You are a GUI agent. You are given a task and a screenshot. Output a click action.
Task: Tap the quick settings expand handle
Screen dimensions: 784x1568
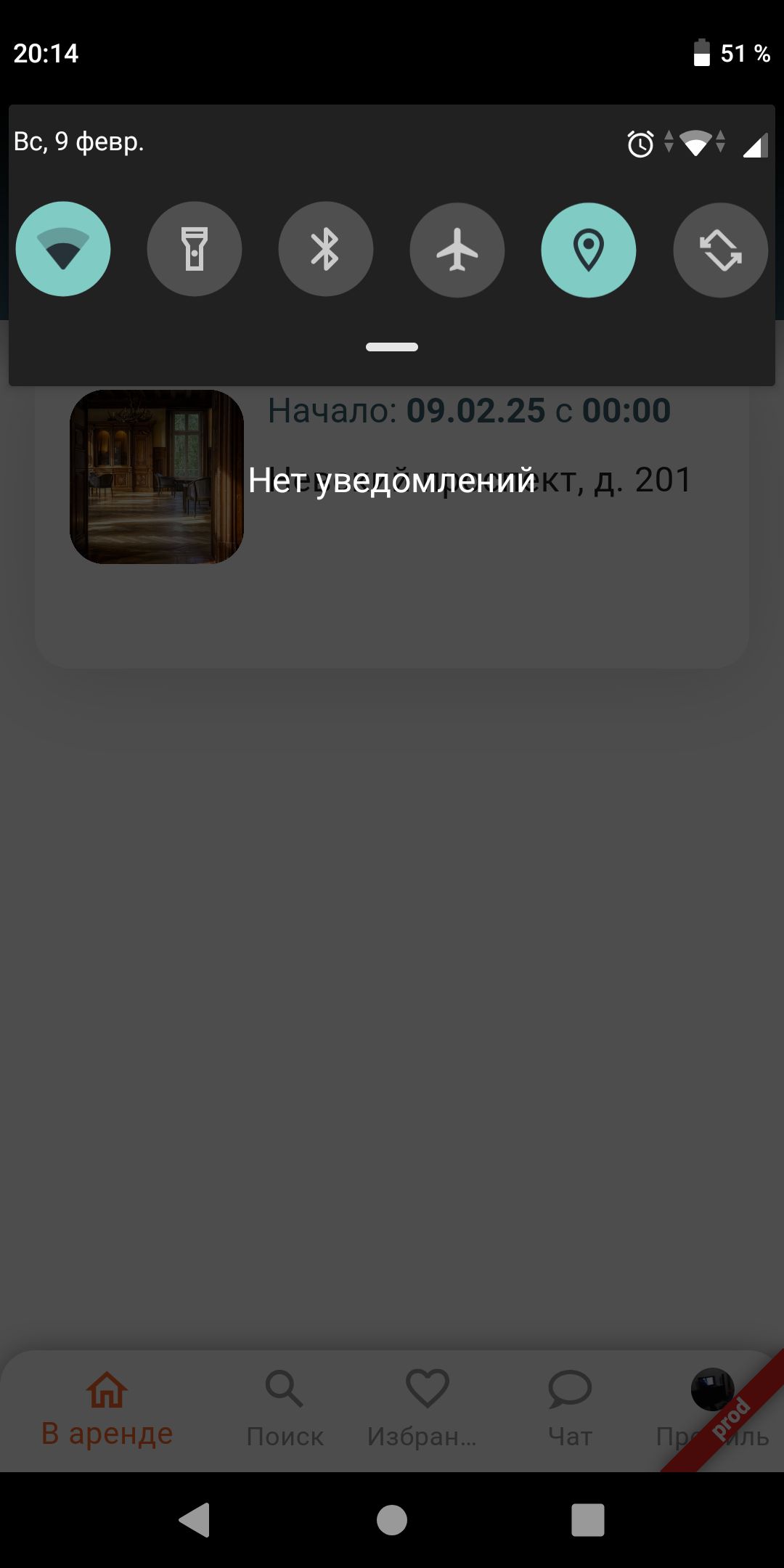[x=392, y=347]
